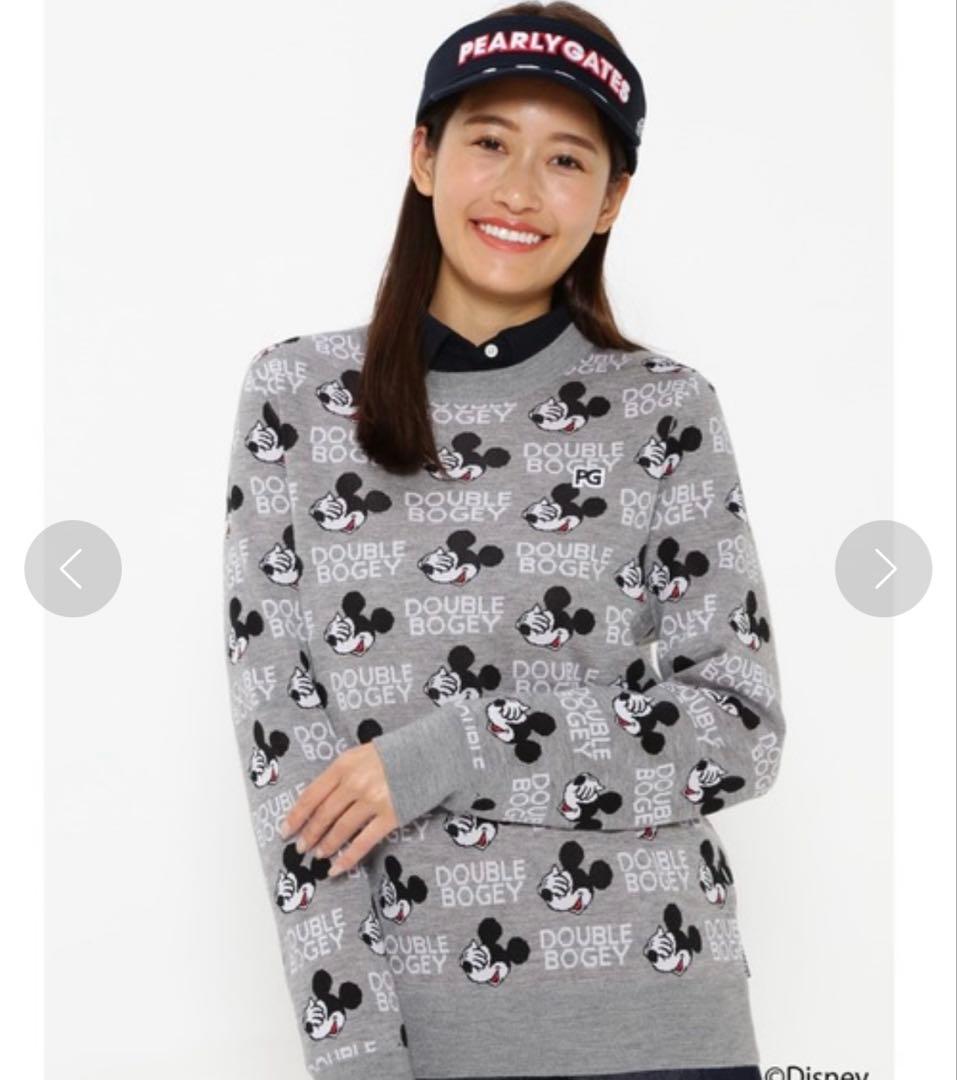Go to the previous product photo
Screen dimensions: 957x1080
click(x=73, y=568)
